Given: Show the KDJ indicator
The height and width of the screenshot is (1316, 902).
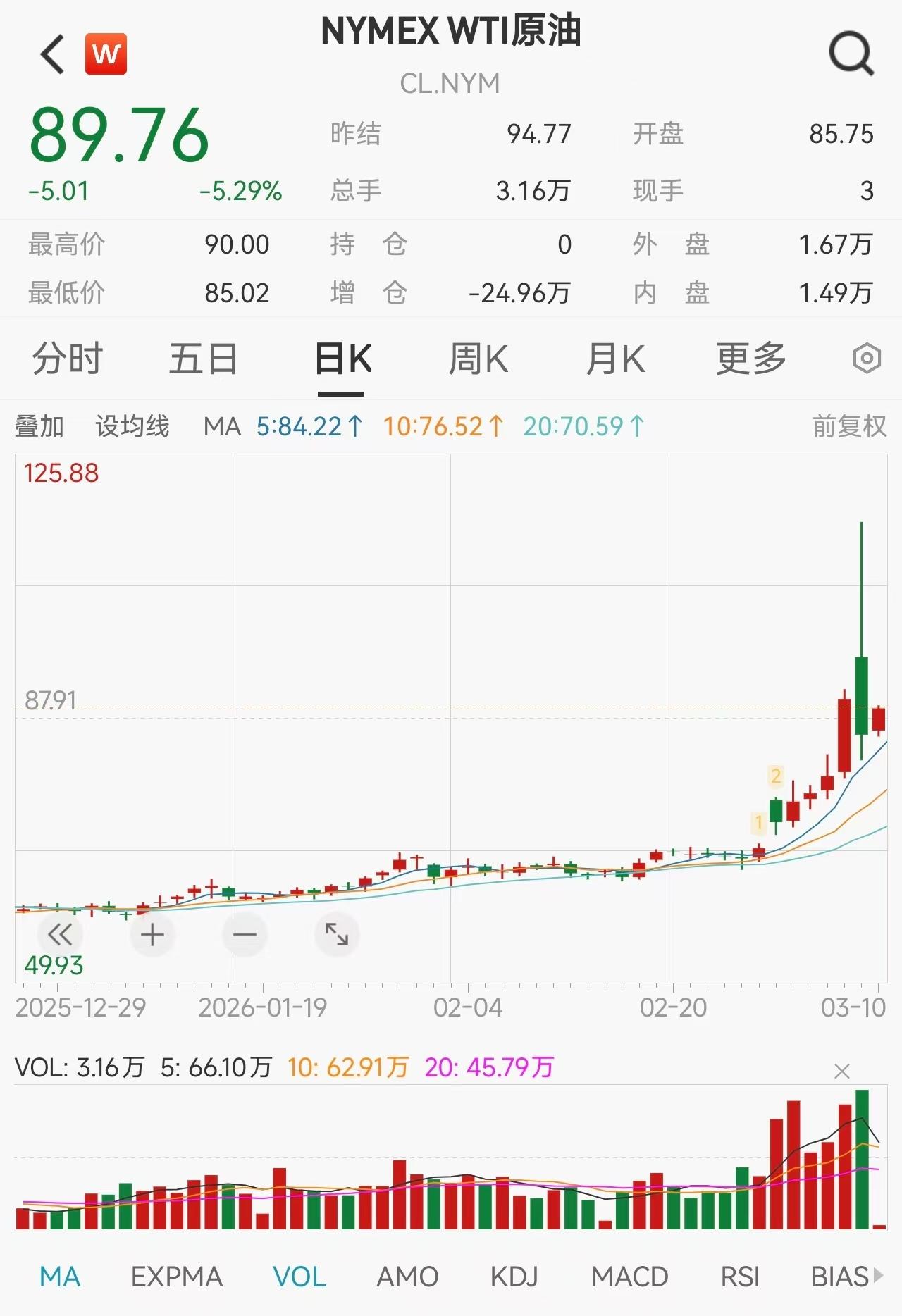Looking at the screenshot, I should 514,1277.
